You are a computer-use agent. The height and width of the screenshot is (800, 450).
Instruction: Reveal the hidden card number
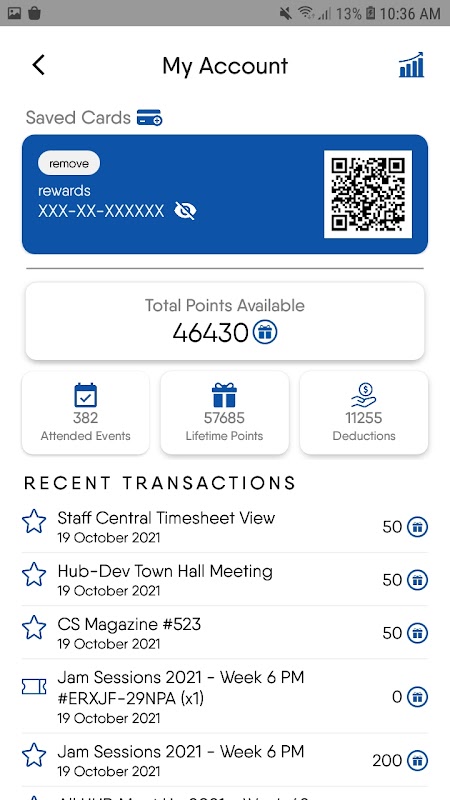[x=185, y=210]
